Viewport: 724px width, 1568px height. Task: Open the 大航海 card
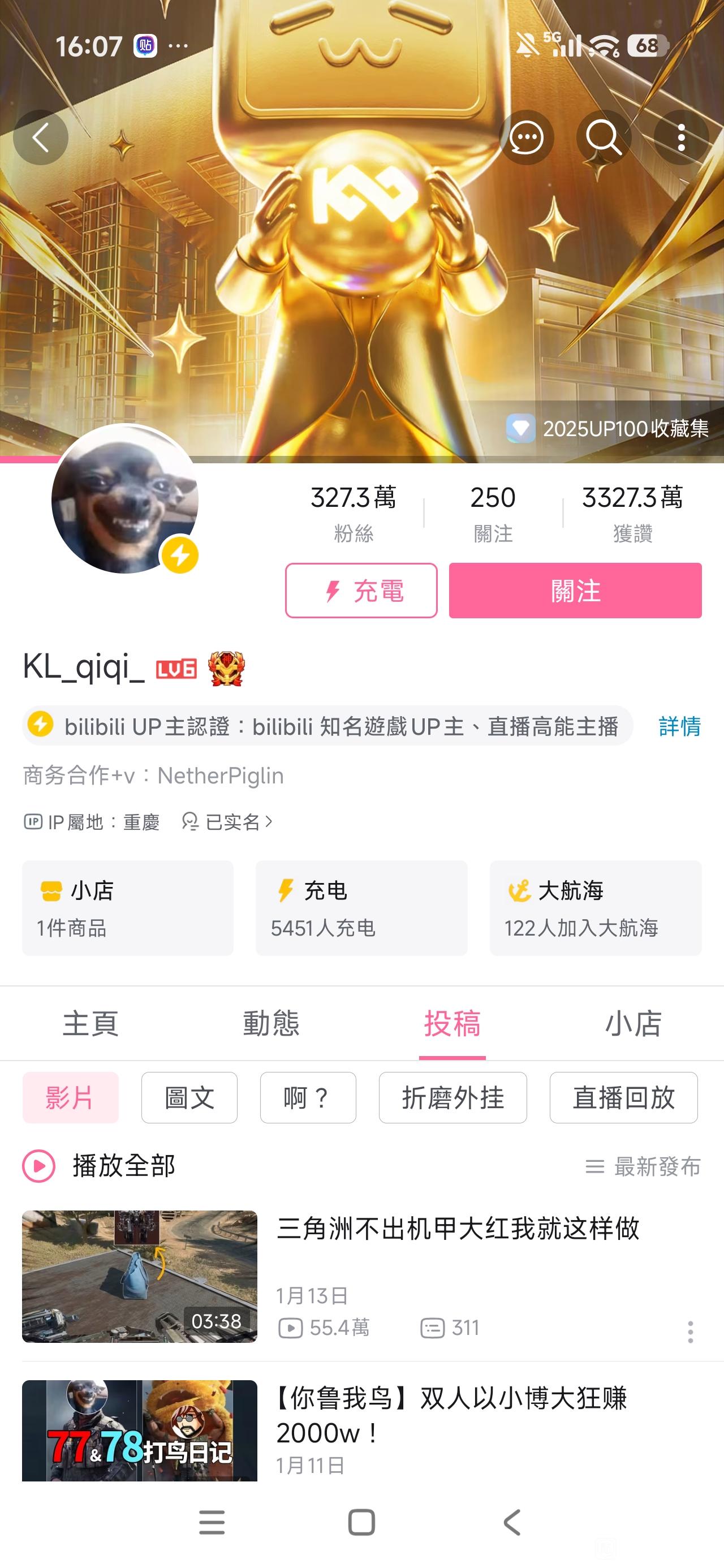pos(595,907)
